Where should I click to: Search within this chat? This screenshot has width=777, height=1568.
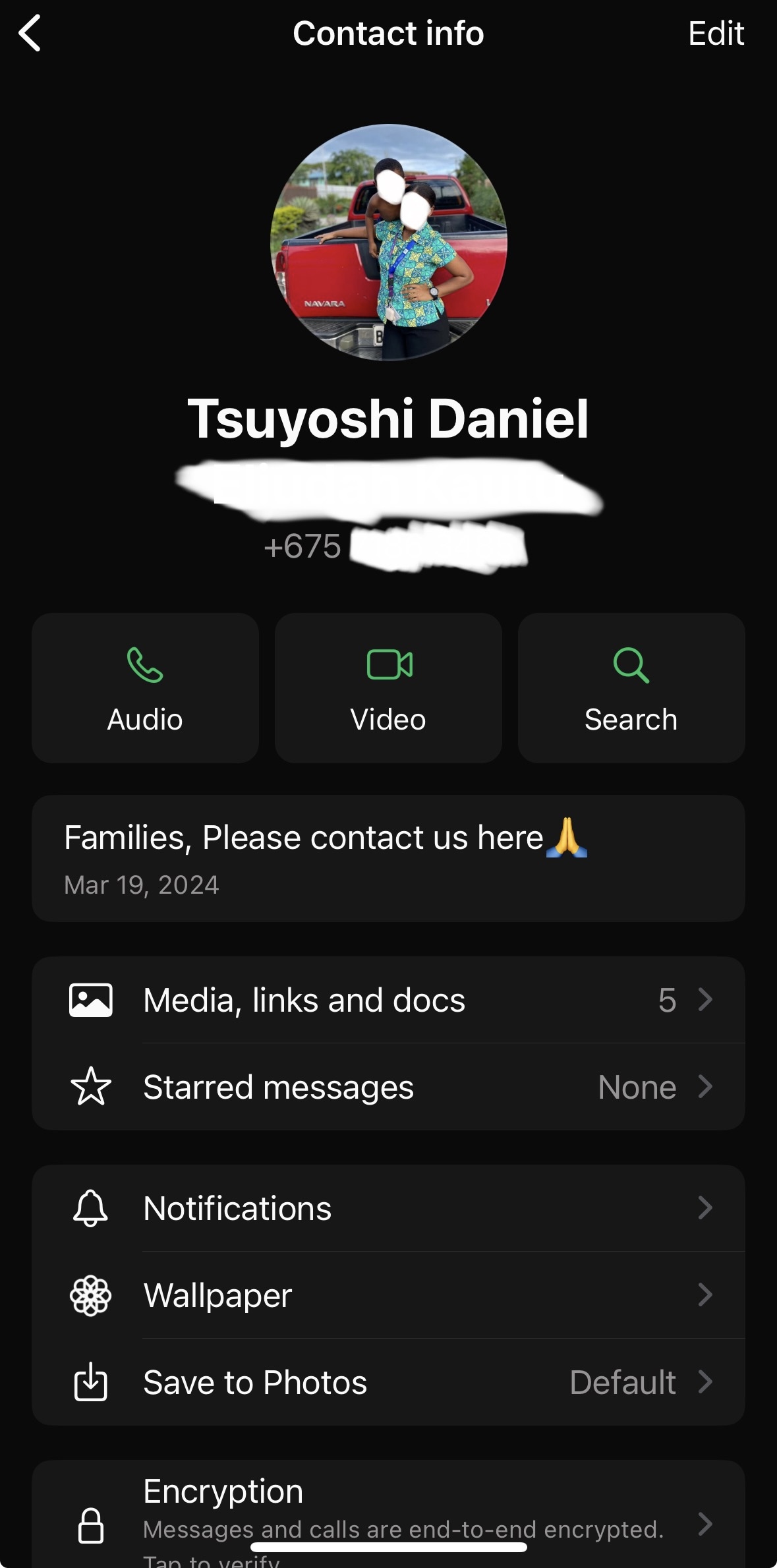631,687
